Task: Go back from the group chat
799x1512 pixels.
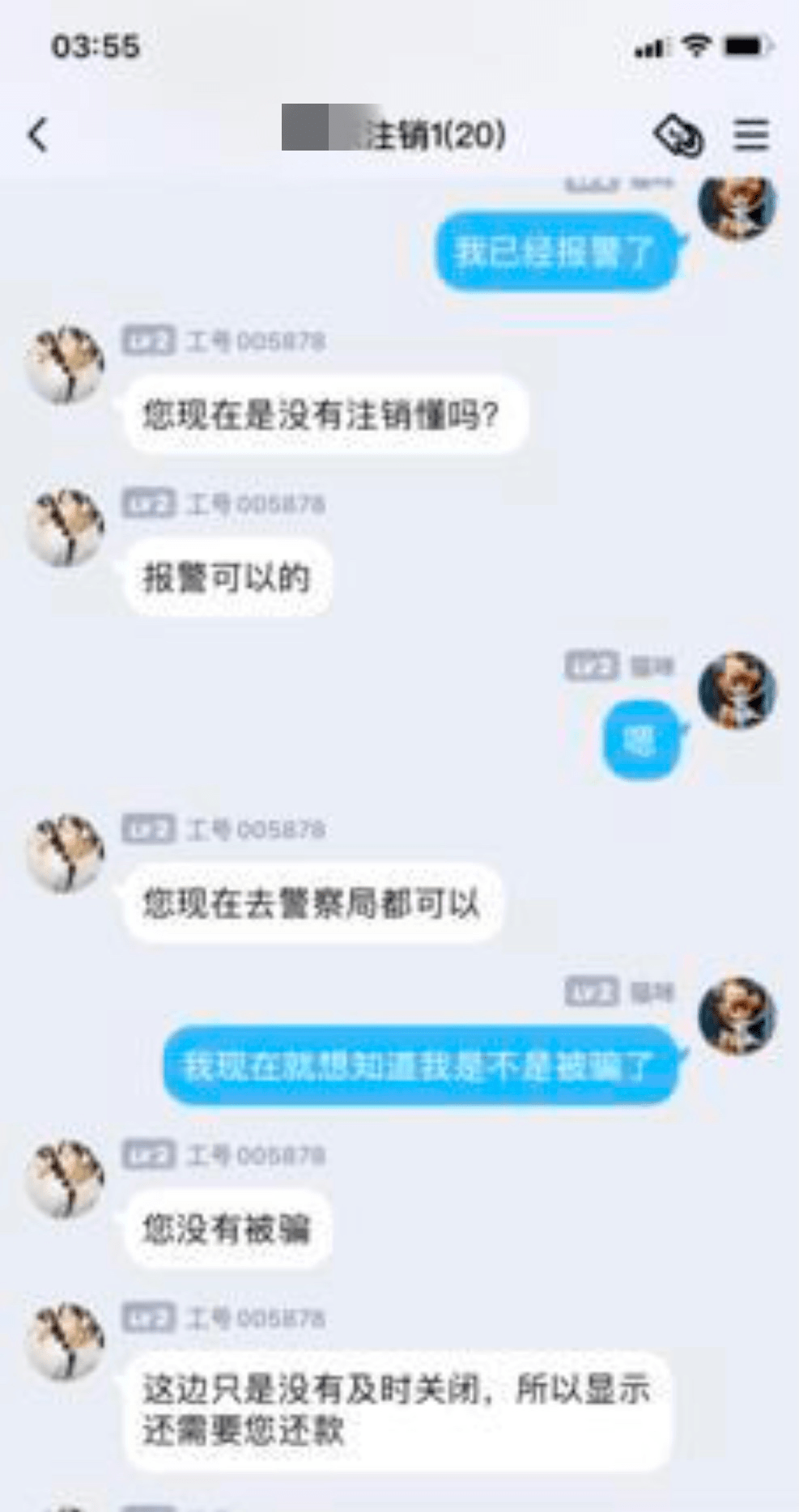Action: [38, 134]
